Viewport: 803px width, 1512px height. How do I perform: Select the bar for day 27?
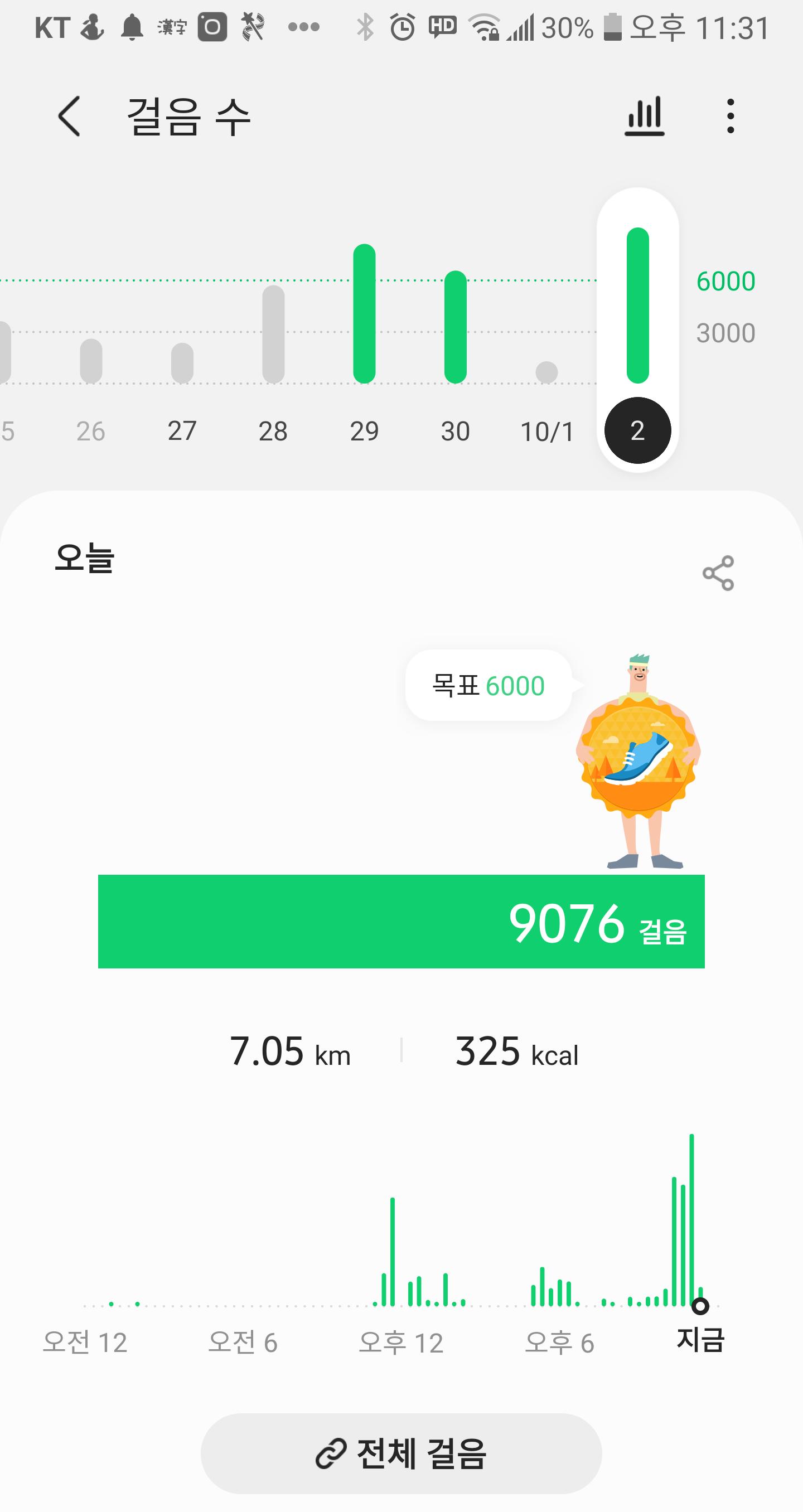182,363
